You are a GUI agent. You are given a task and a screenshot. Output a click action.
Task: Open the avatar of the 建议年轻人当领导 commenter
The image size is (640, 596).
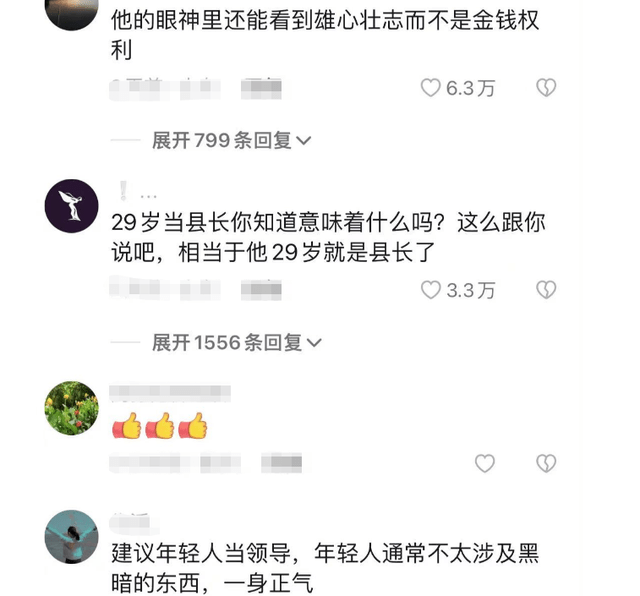pyautogui.click(x=72, y=537)
